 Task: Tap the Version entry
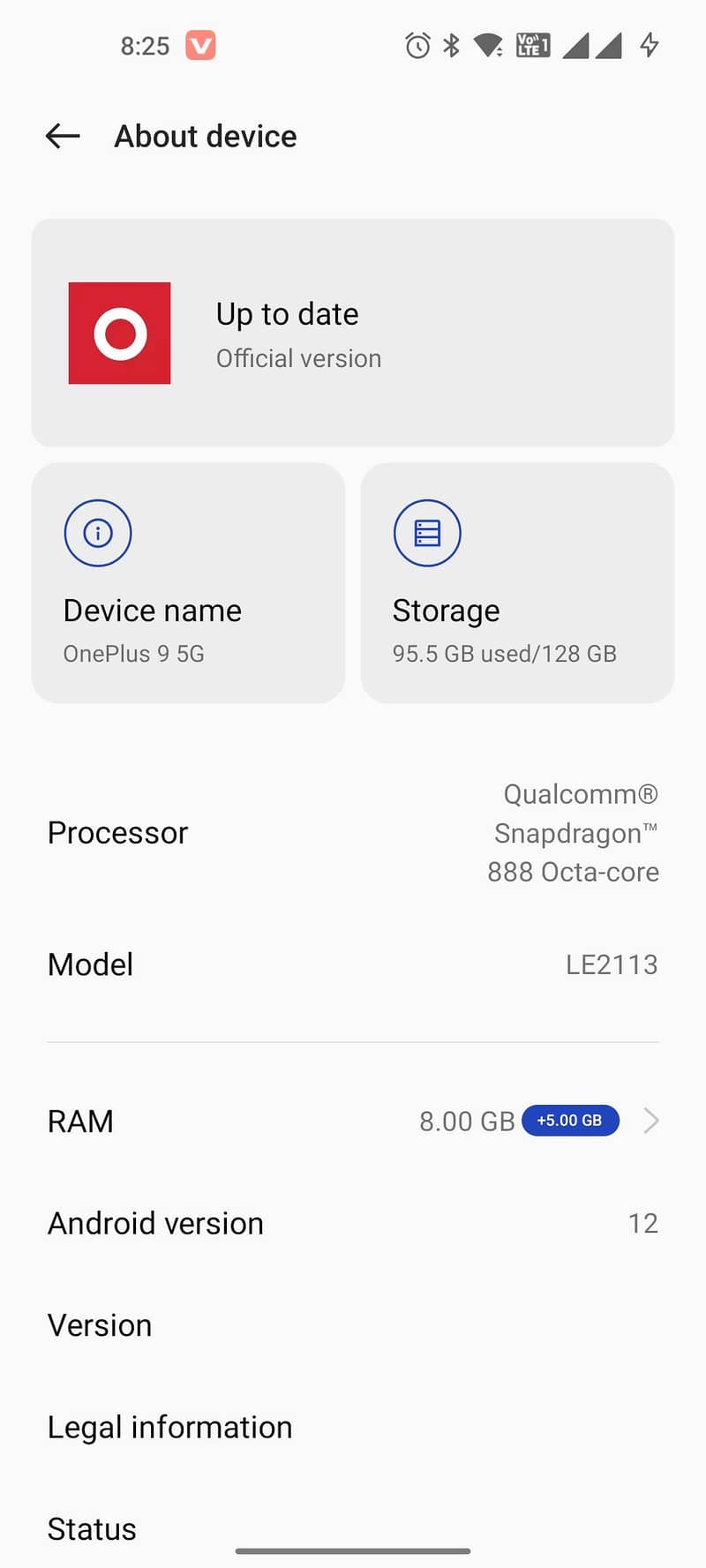pyautogui.click(x=353, y=1324)
